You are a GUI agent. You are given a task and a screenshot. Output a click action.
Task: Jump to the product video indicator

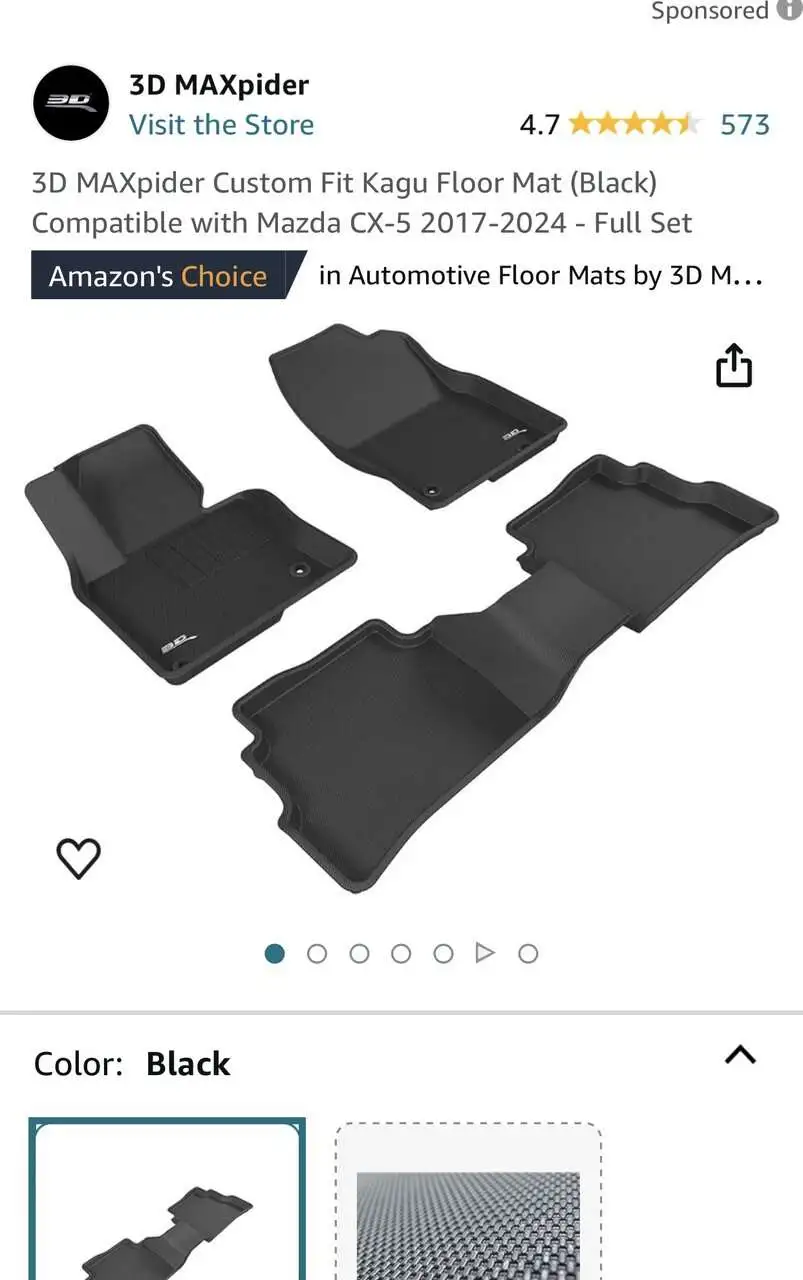[x=485, y=953]
